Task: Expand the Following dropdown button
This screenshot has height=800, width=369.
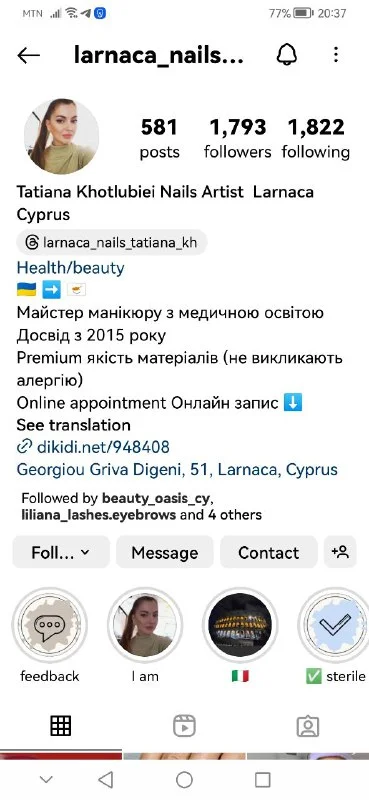Action: 61,552
